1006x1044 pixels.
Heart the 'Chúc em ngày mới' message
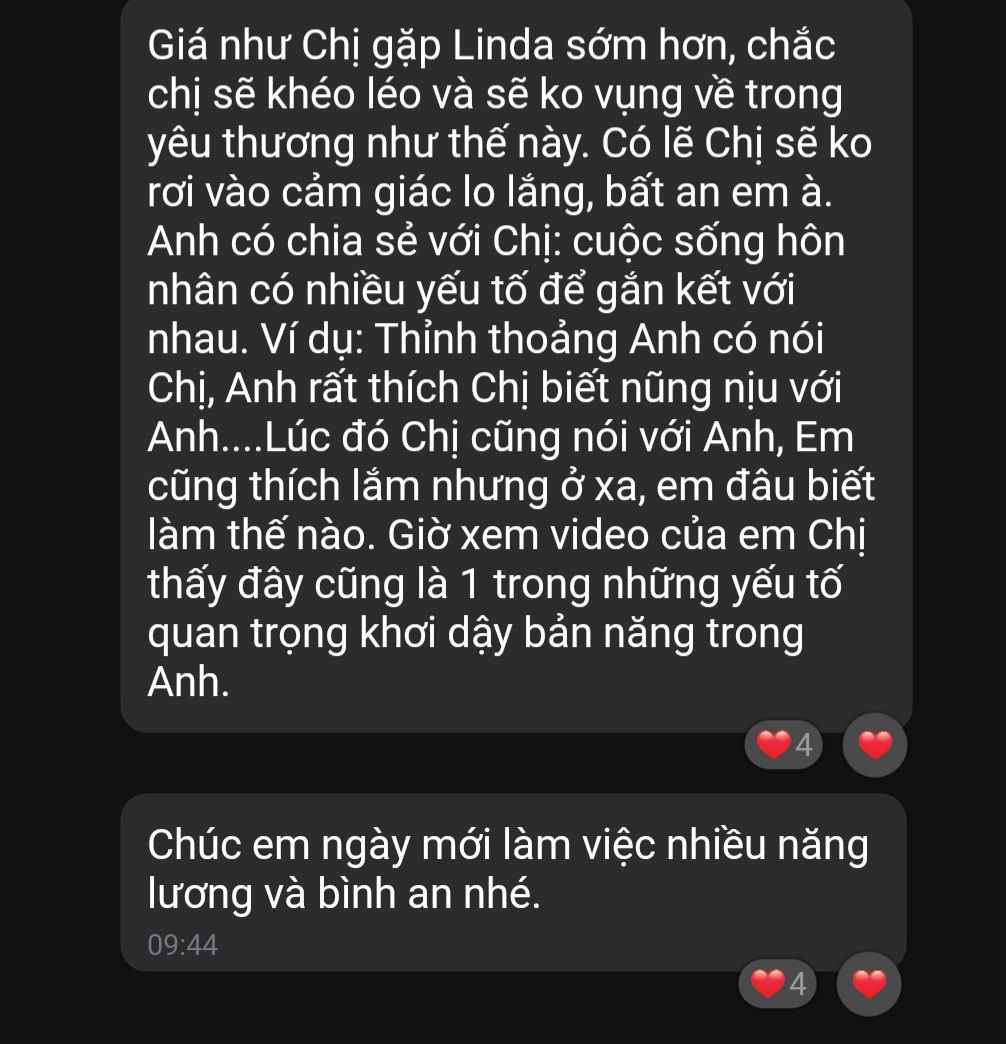pos(869,984)
